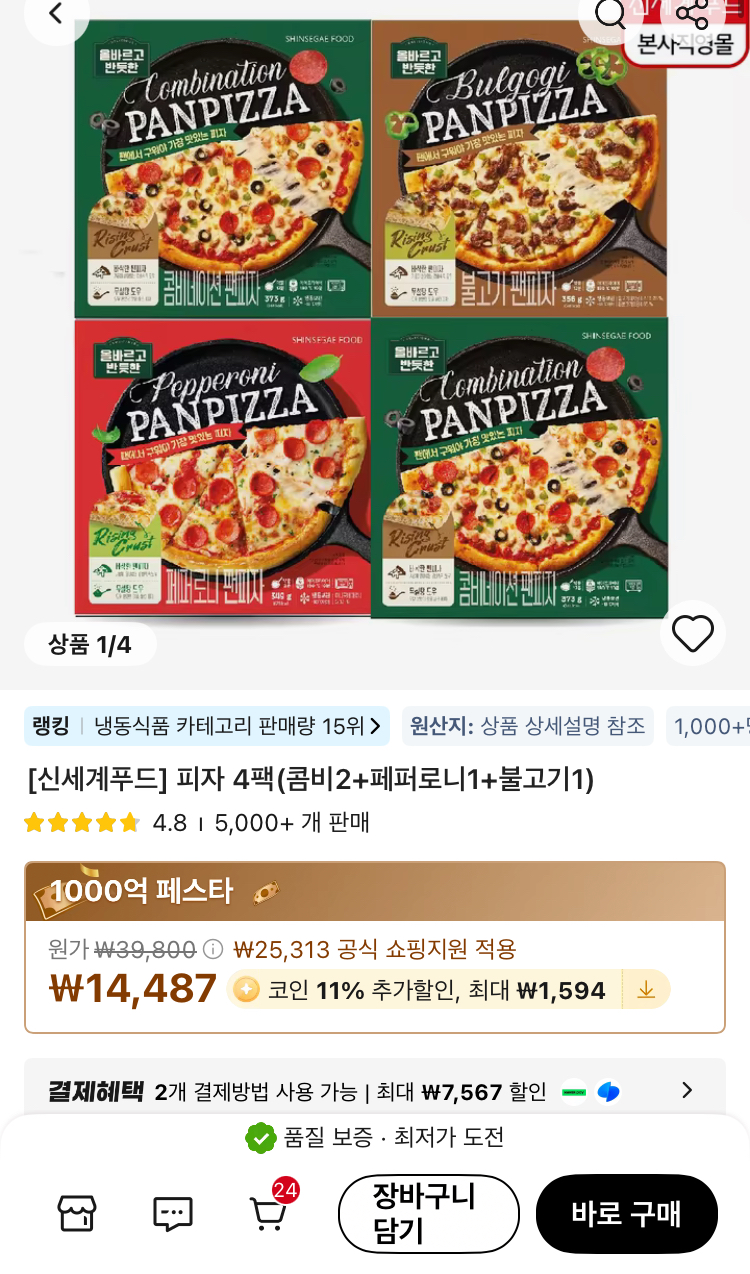Open the frozen food sales ranking
750x1274 pixels.
pos(207,726)
